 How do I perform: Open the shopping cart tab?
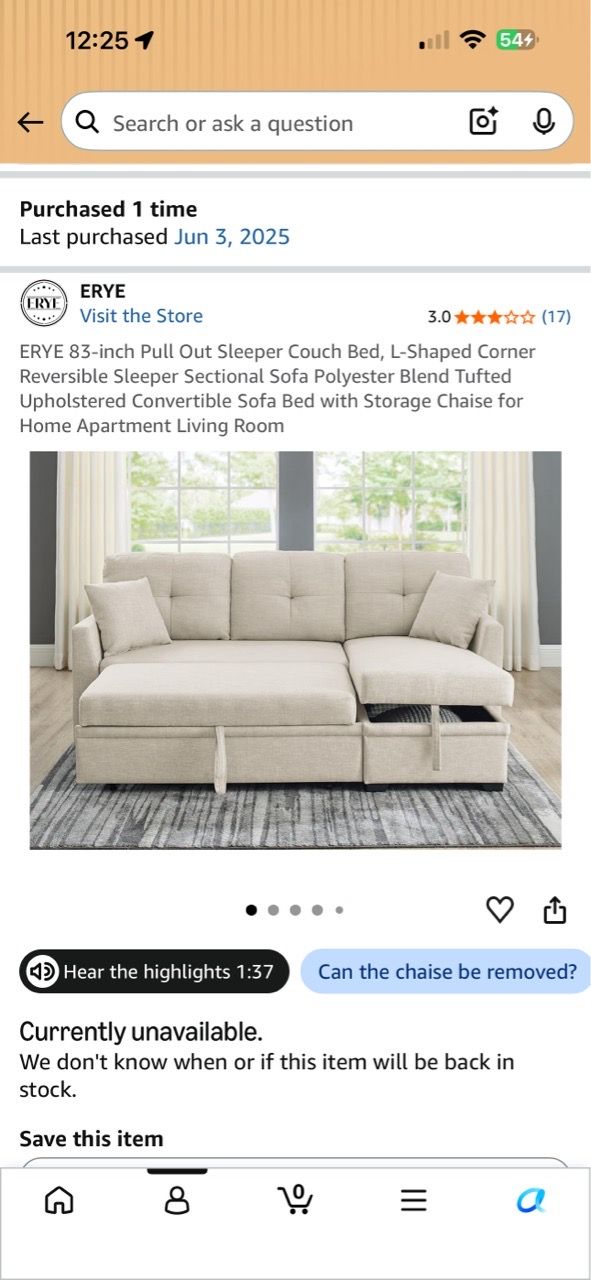[x=295, y=1199]
